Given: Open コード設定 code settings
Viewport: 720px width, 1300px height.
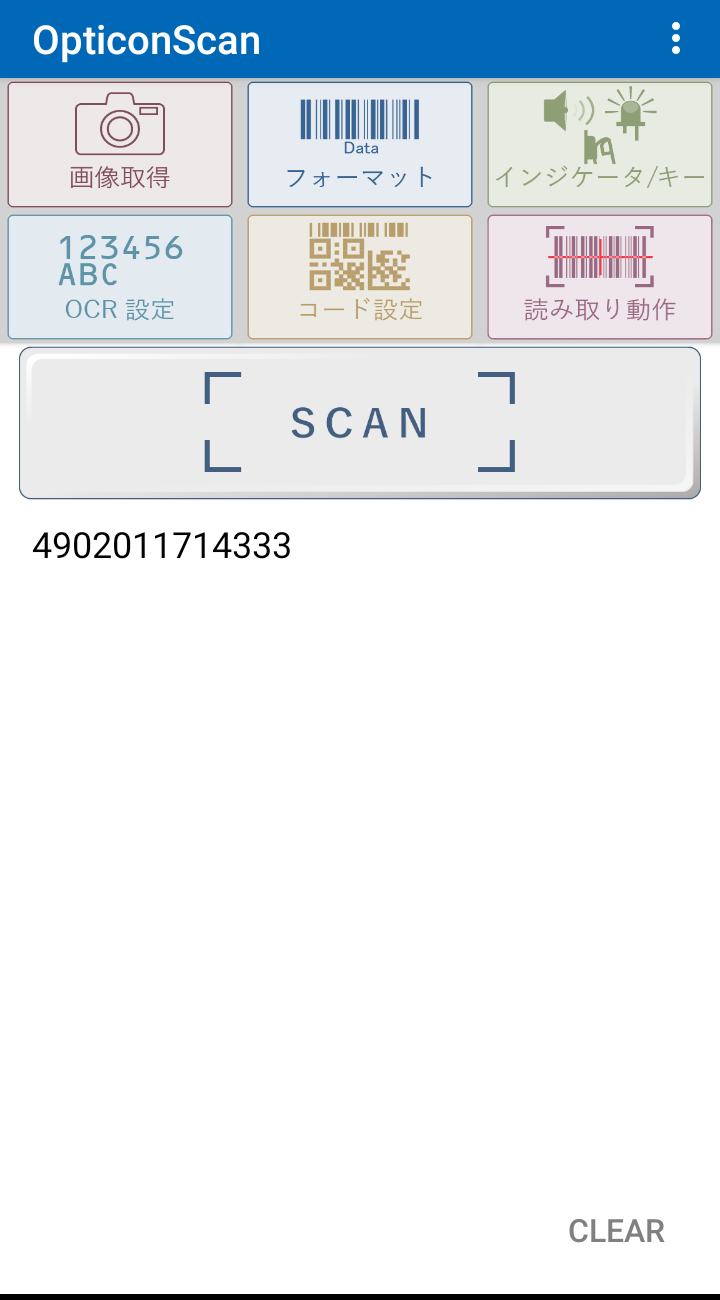Looking at the screenshot, I should (360, 277).
